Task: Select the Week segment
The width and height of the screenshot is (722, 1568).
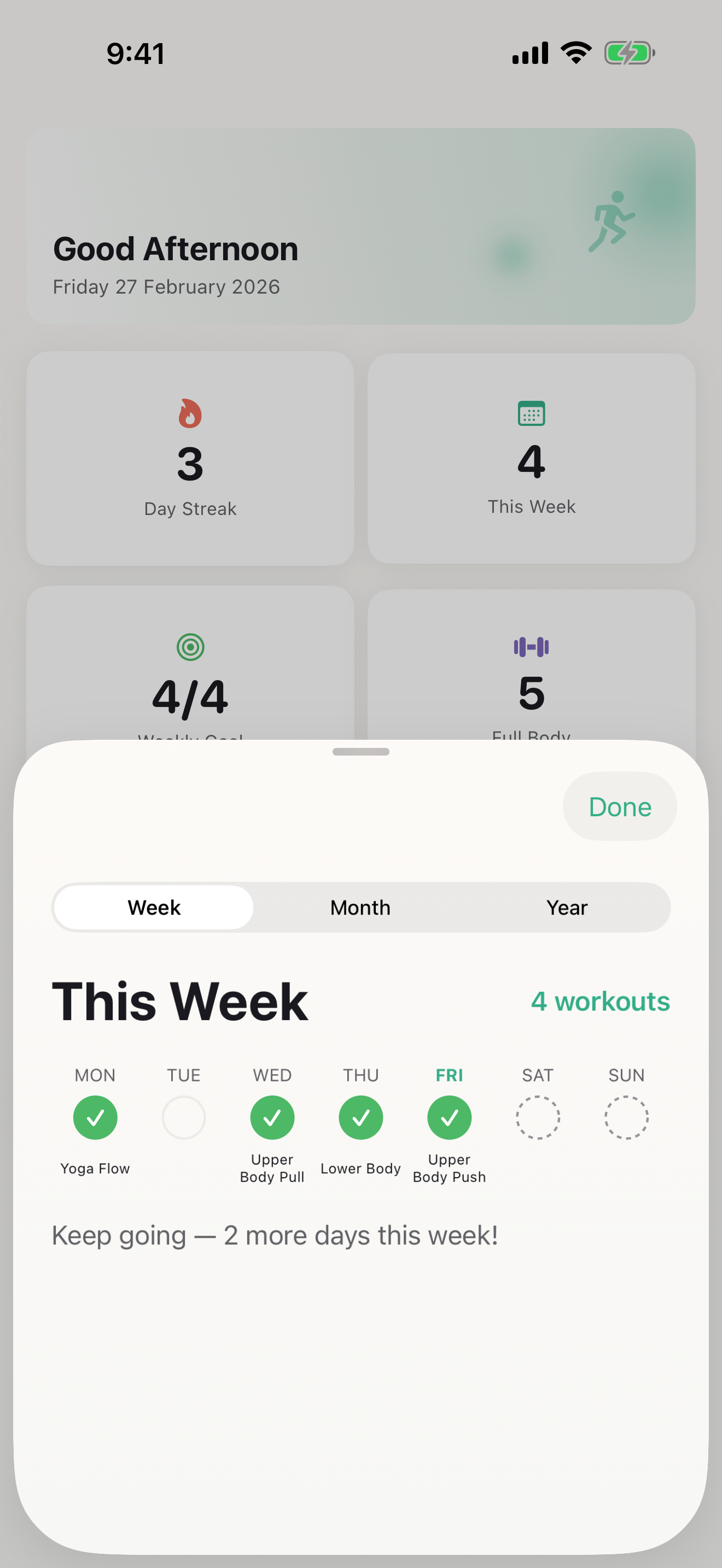Action: [x=153, y=907]
